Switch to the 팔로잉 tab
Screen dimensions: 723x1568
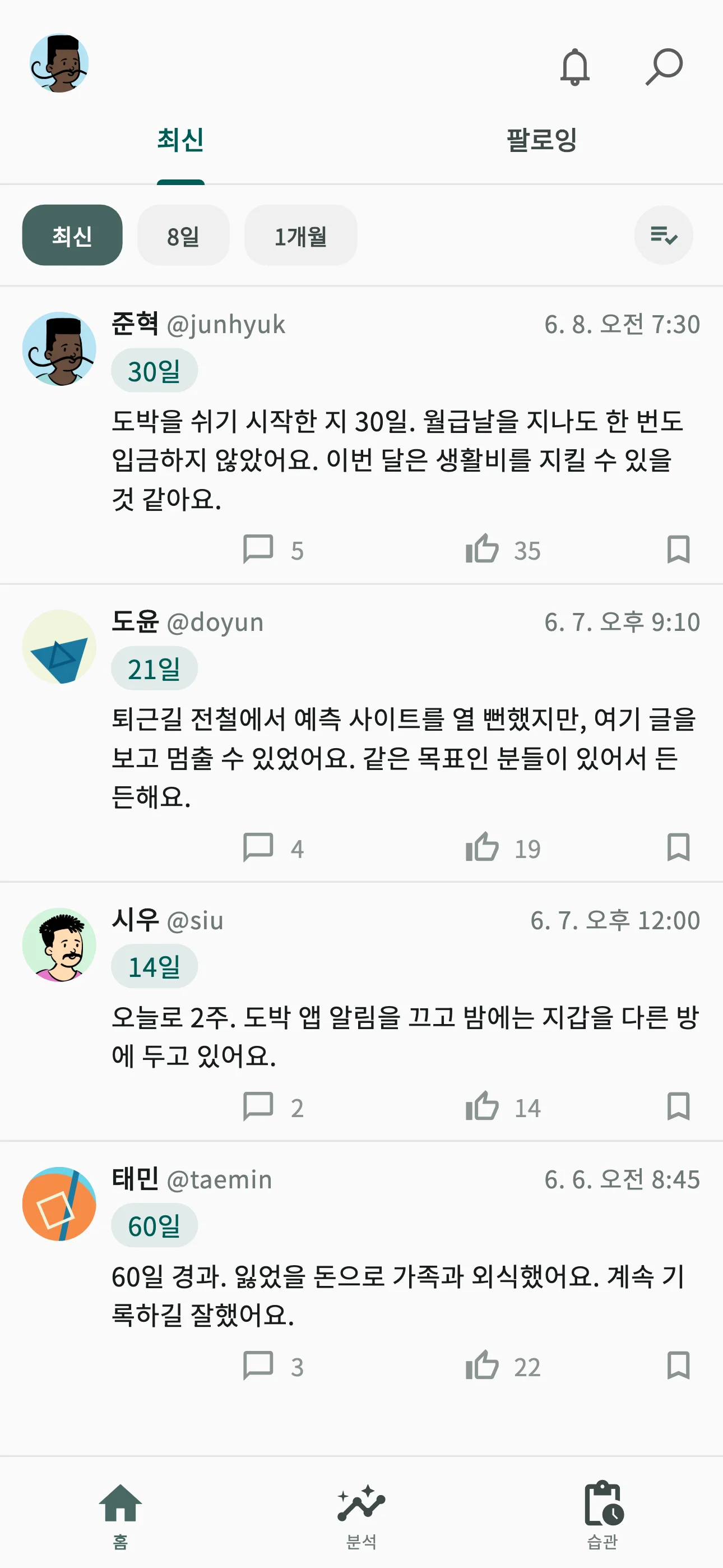(541, 140)
